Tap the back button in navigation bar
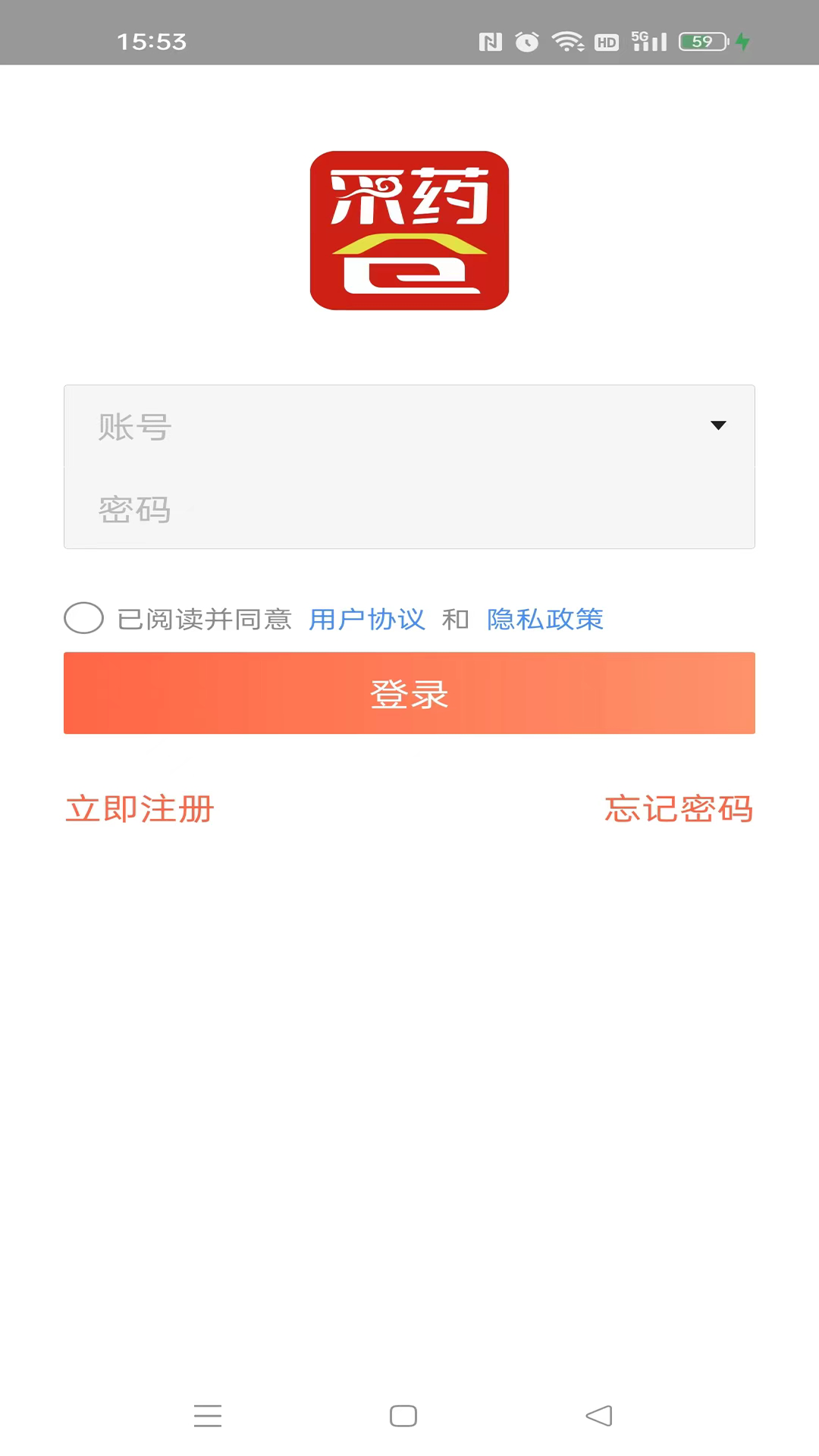819x1456 pixels. click(x=598, y=1415)
